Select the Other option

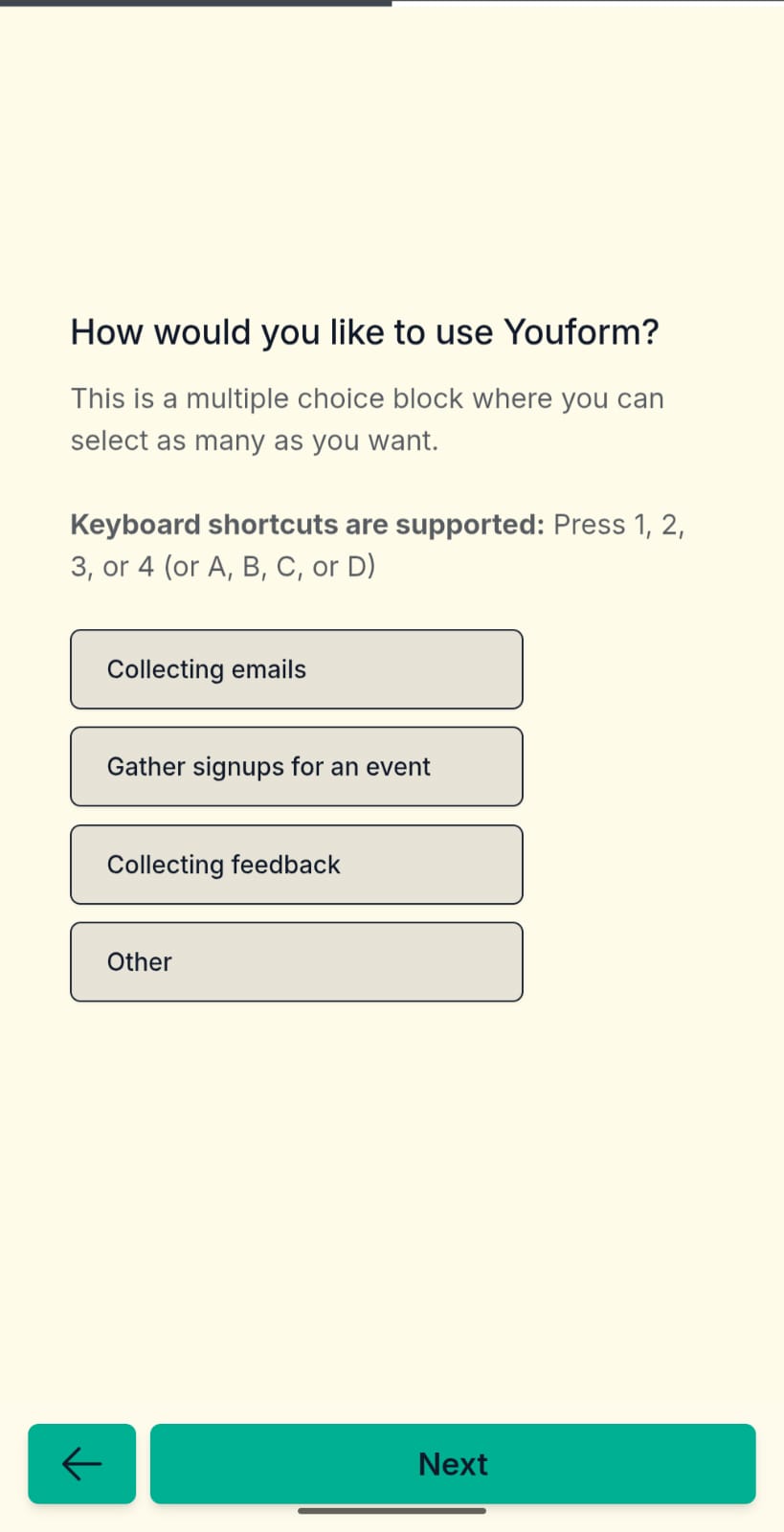coord(296,962)
